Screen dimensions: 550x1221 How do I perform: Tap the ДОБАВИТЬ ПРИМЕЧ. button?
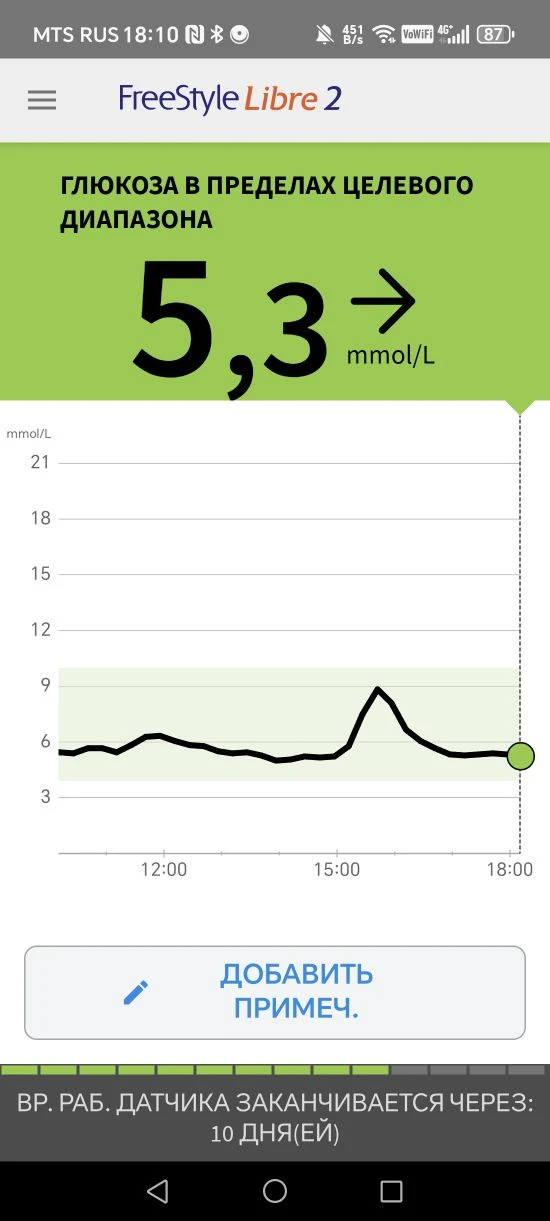[x=275, y=992]
